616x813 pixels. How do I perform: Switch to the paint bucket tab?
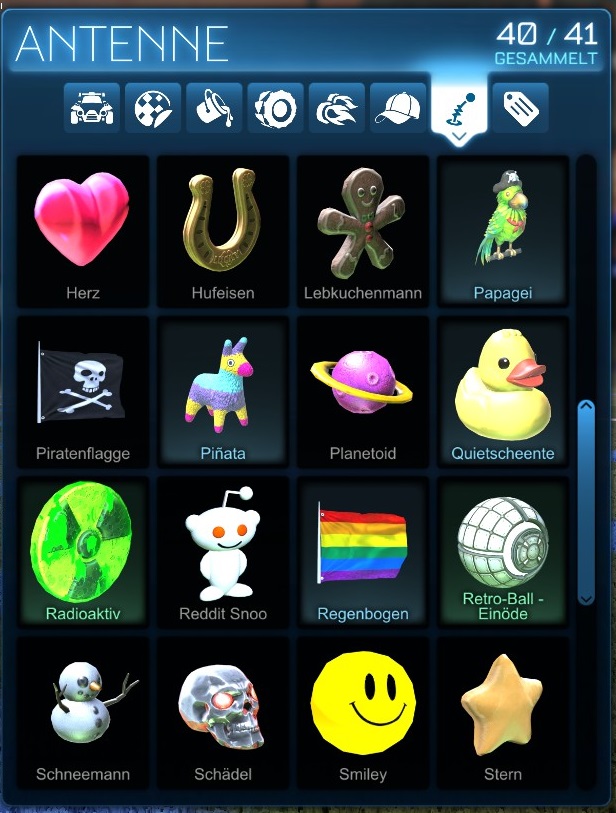pos(214,108)
